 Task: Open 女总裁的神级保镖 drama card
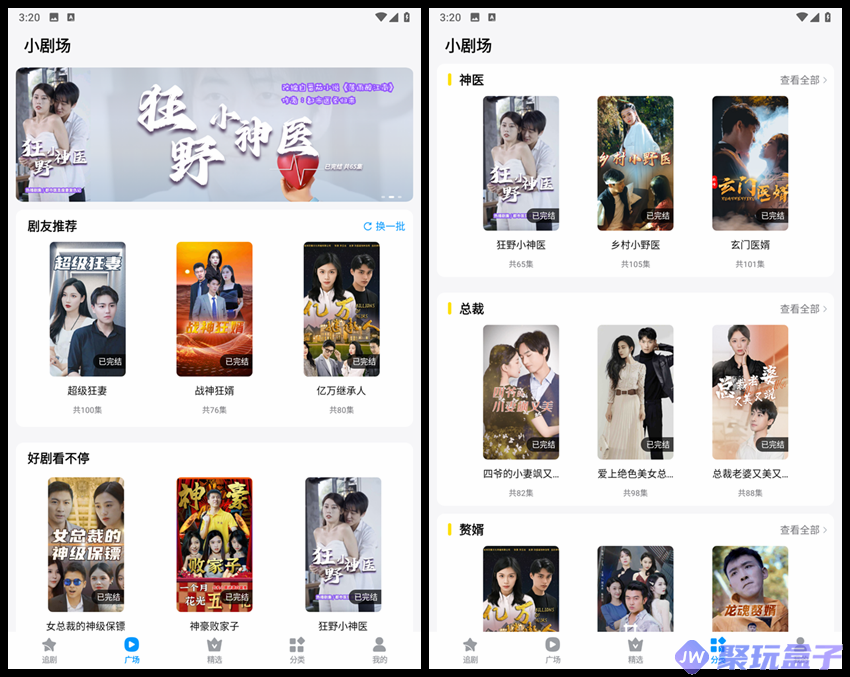(86, 544)
